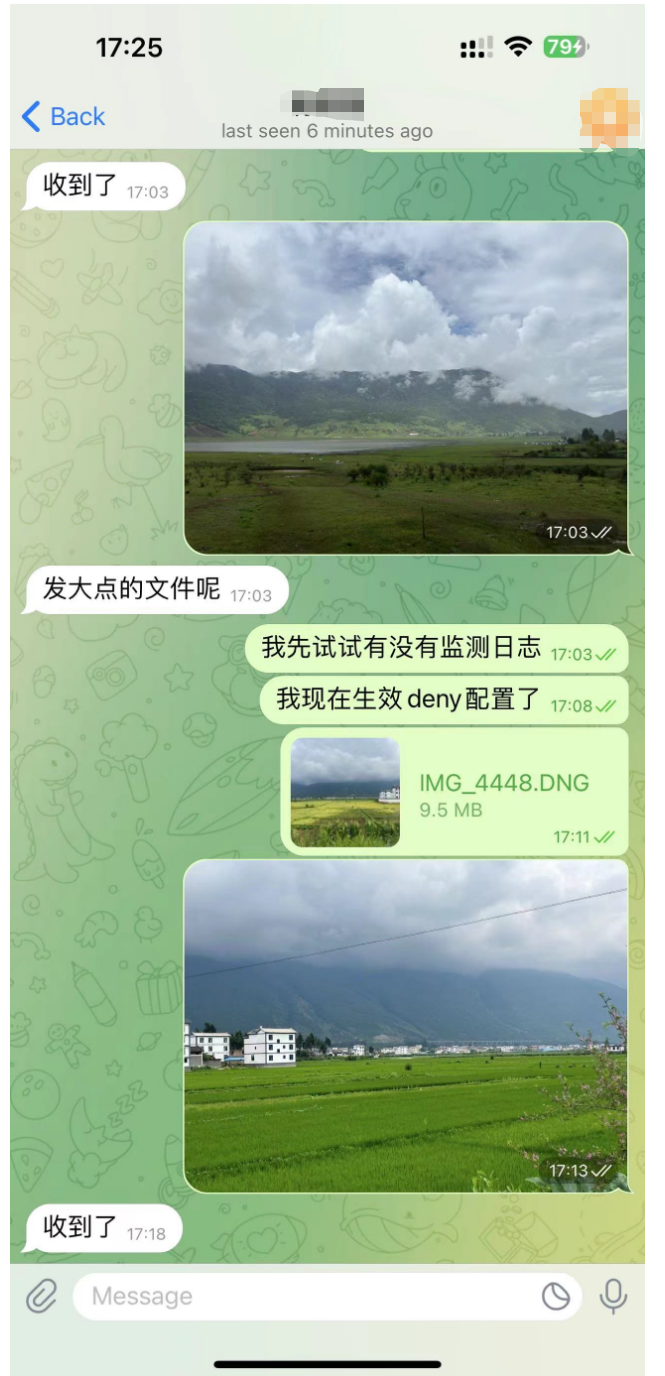Viewport: 665px width, 1376px height.
Task: Go back to the chat list
Action: (x=64, y=117)
